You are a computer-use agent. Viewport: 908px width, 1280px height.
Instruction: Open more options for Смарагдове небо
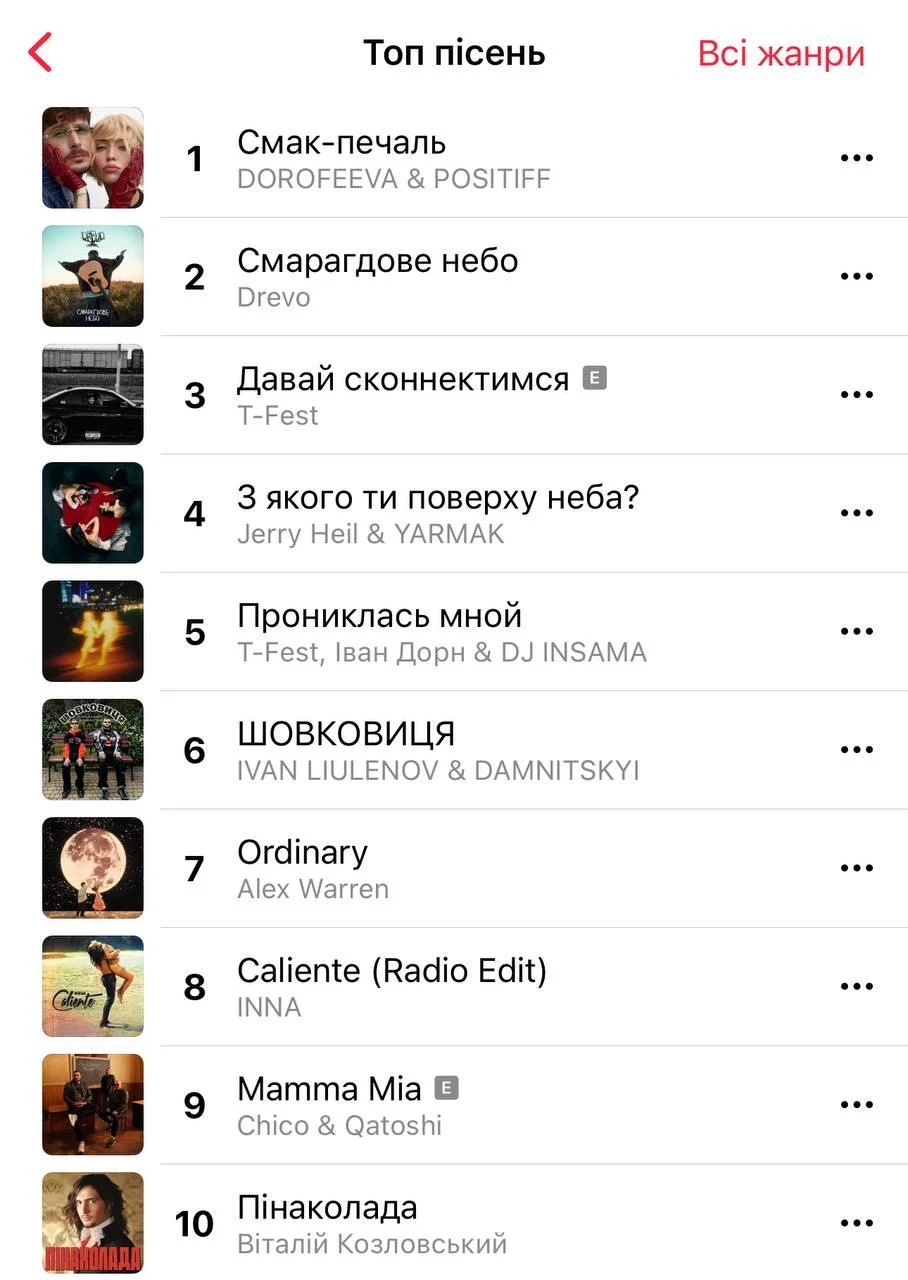856,276
